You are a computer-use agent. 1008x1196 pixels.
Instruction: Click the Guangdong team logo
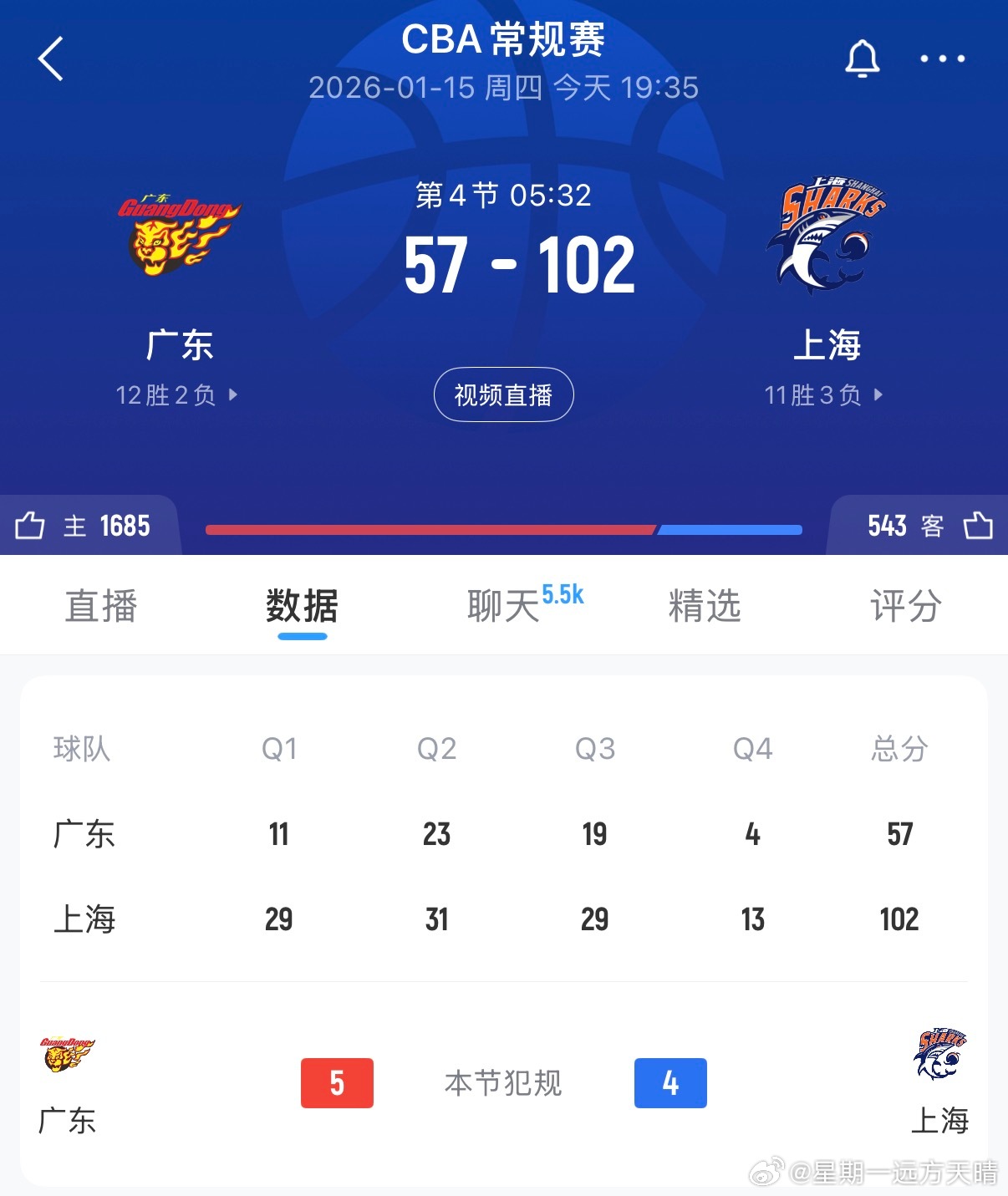pos(178,235)
